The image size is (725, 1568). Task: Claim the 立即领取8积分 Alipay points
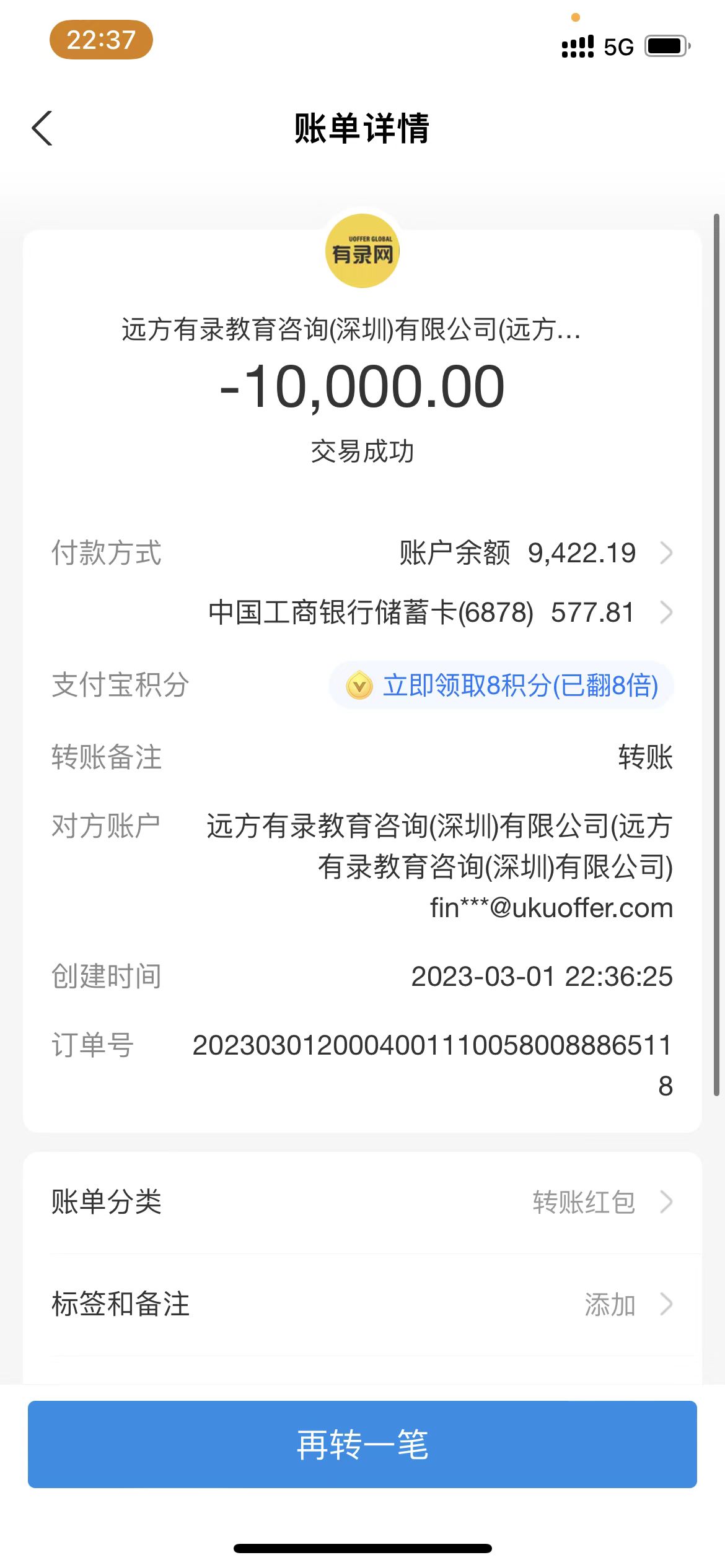tap(501, 686)
